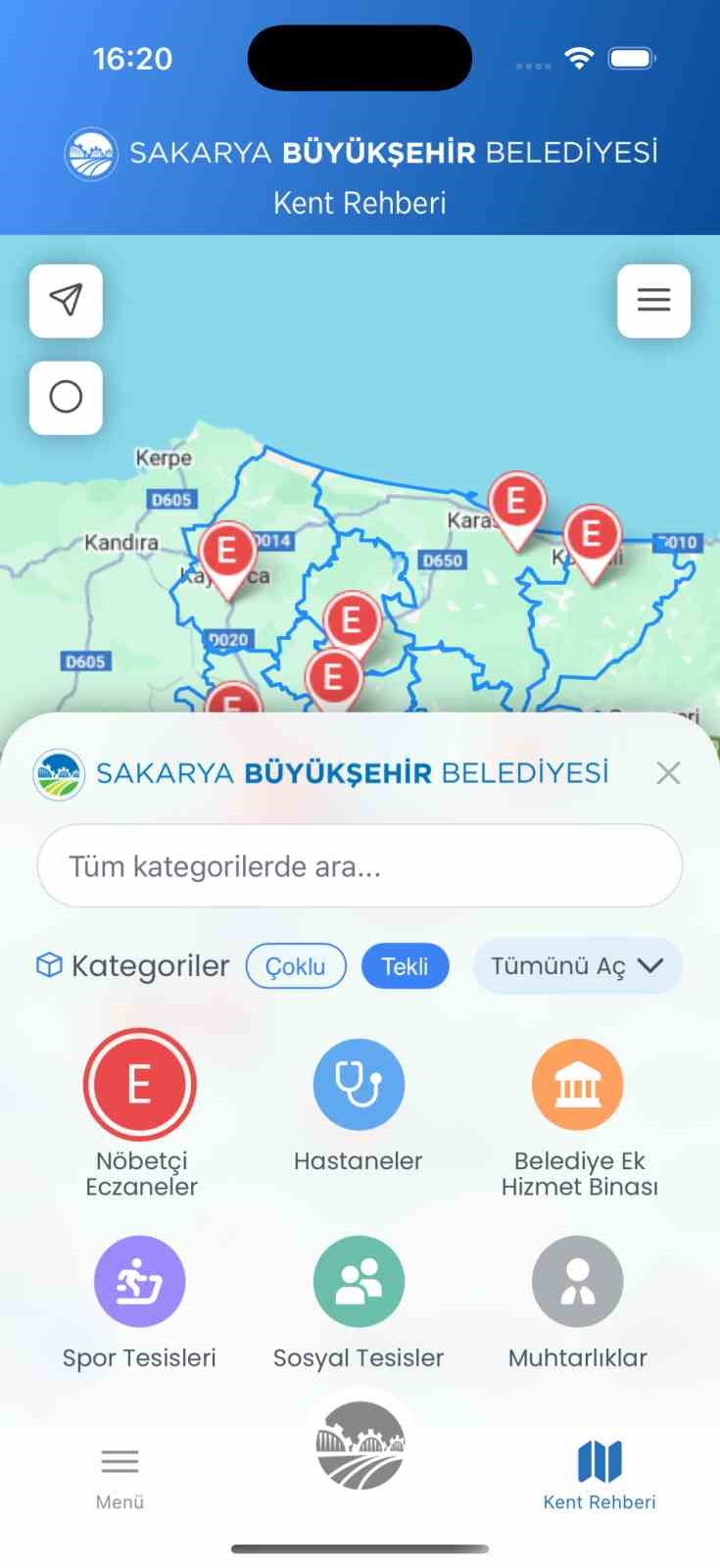720x1568 pixels.
Task: Select Nöbetçi Eczaneler category
Action: tap(140, 1086)
